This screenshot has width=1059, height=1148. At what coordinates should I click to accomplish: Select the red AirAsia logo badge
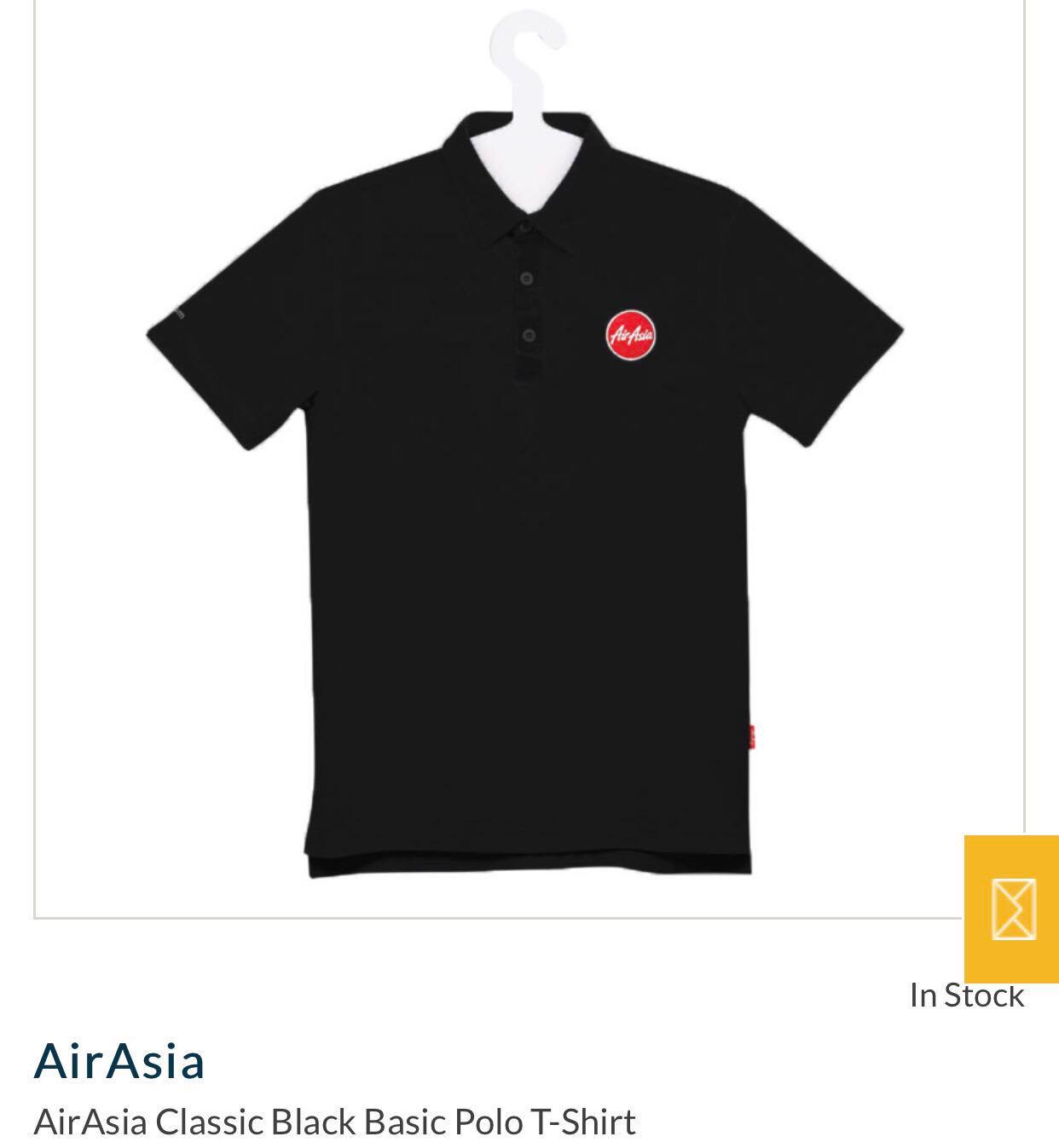pyautogui.click(x=631, y=334)
